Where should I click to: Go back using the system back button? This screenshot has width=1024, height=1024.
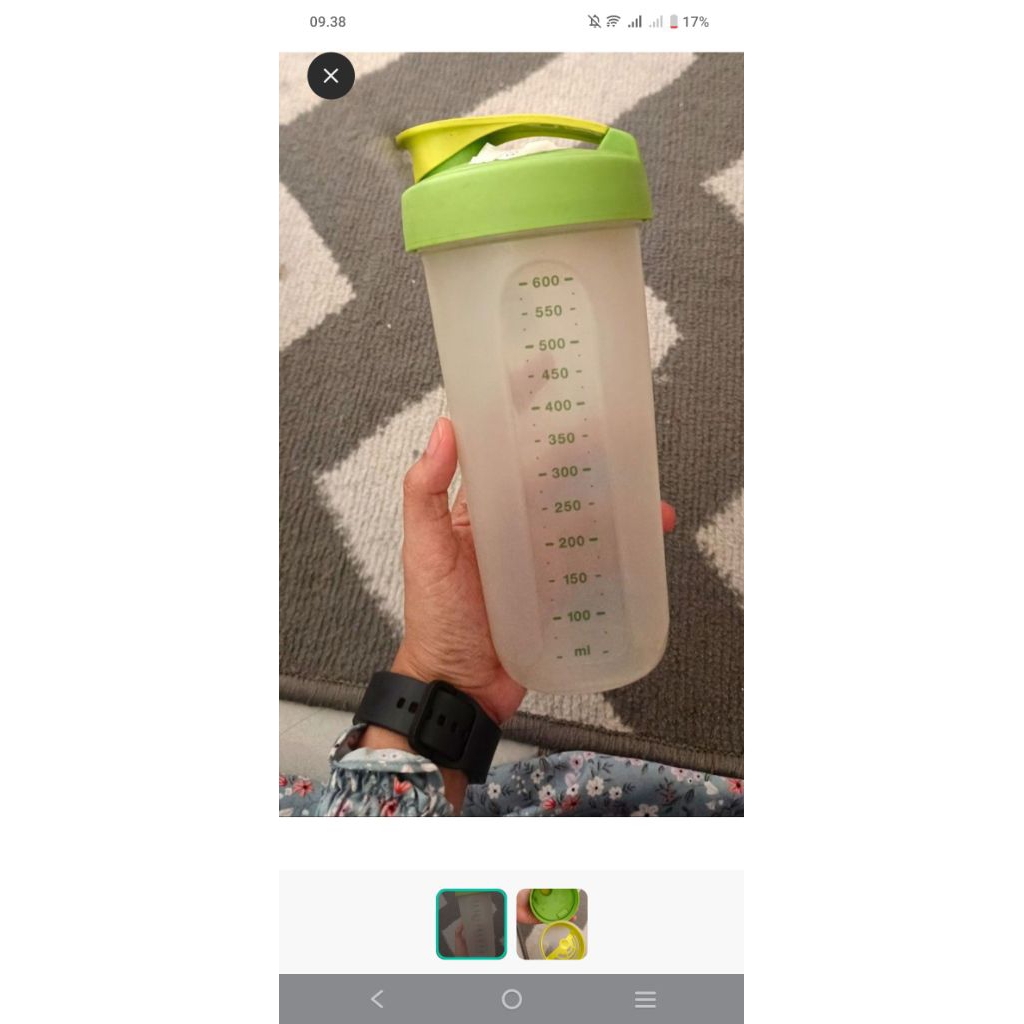tap(377, 999)
